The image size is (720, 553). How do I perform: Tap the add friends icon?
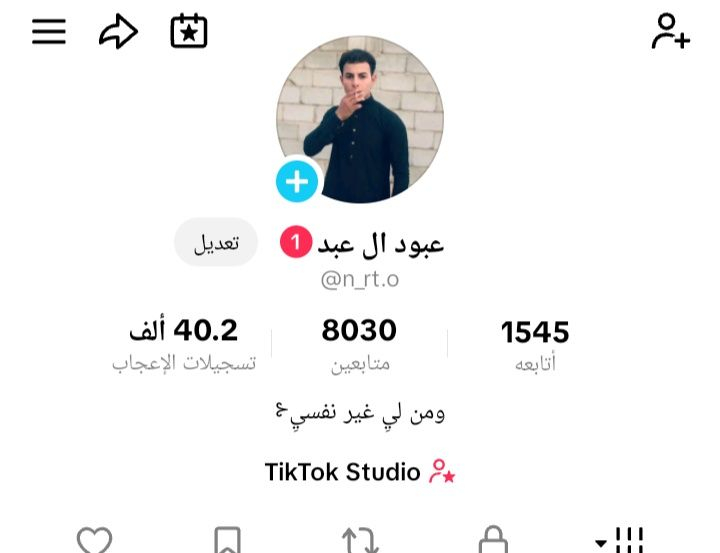(x=669, y=32)
